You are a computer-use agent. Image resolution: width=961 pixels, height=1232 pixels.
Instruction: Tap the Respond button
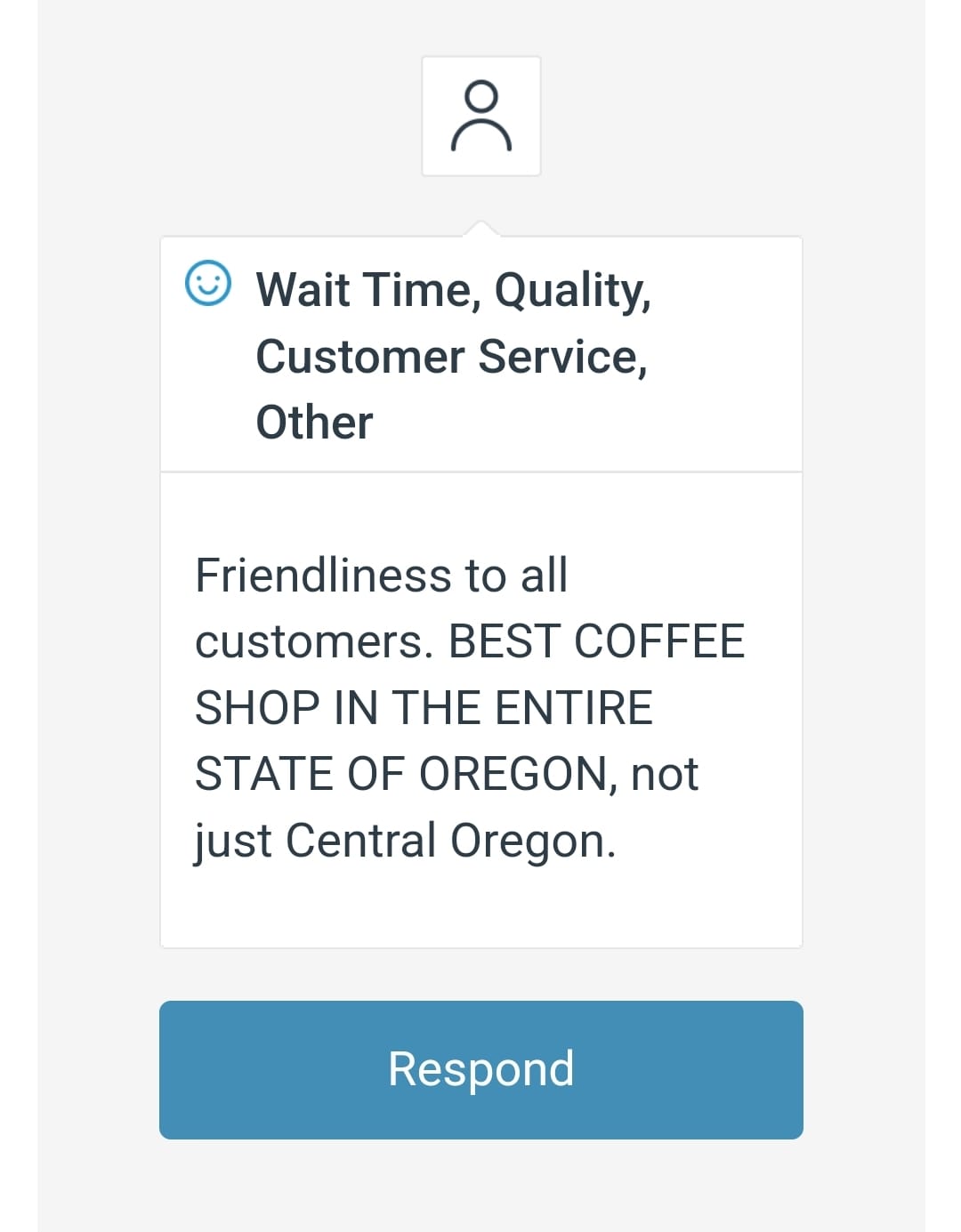click(x=480, y=1069)
